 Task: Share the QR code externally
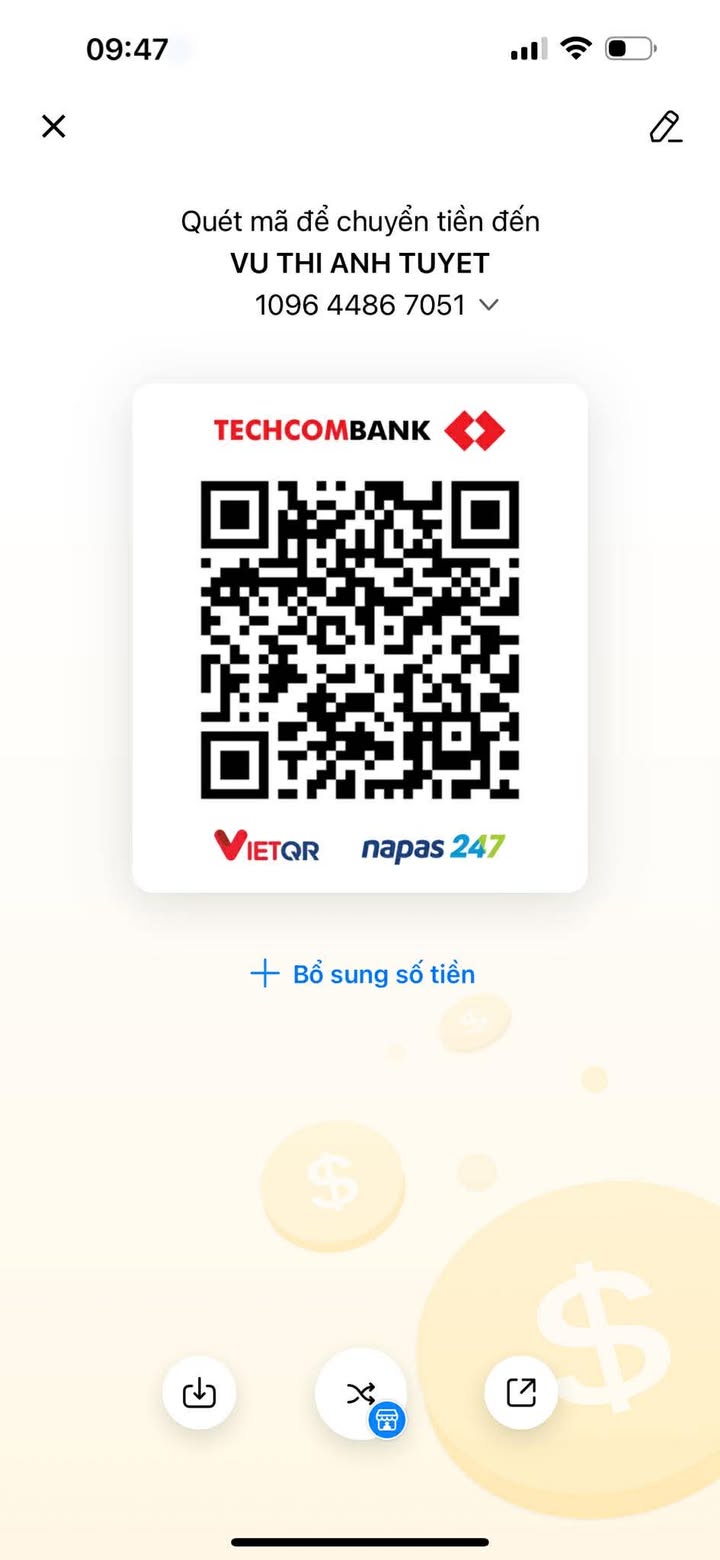point(521,1392)
